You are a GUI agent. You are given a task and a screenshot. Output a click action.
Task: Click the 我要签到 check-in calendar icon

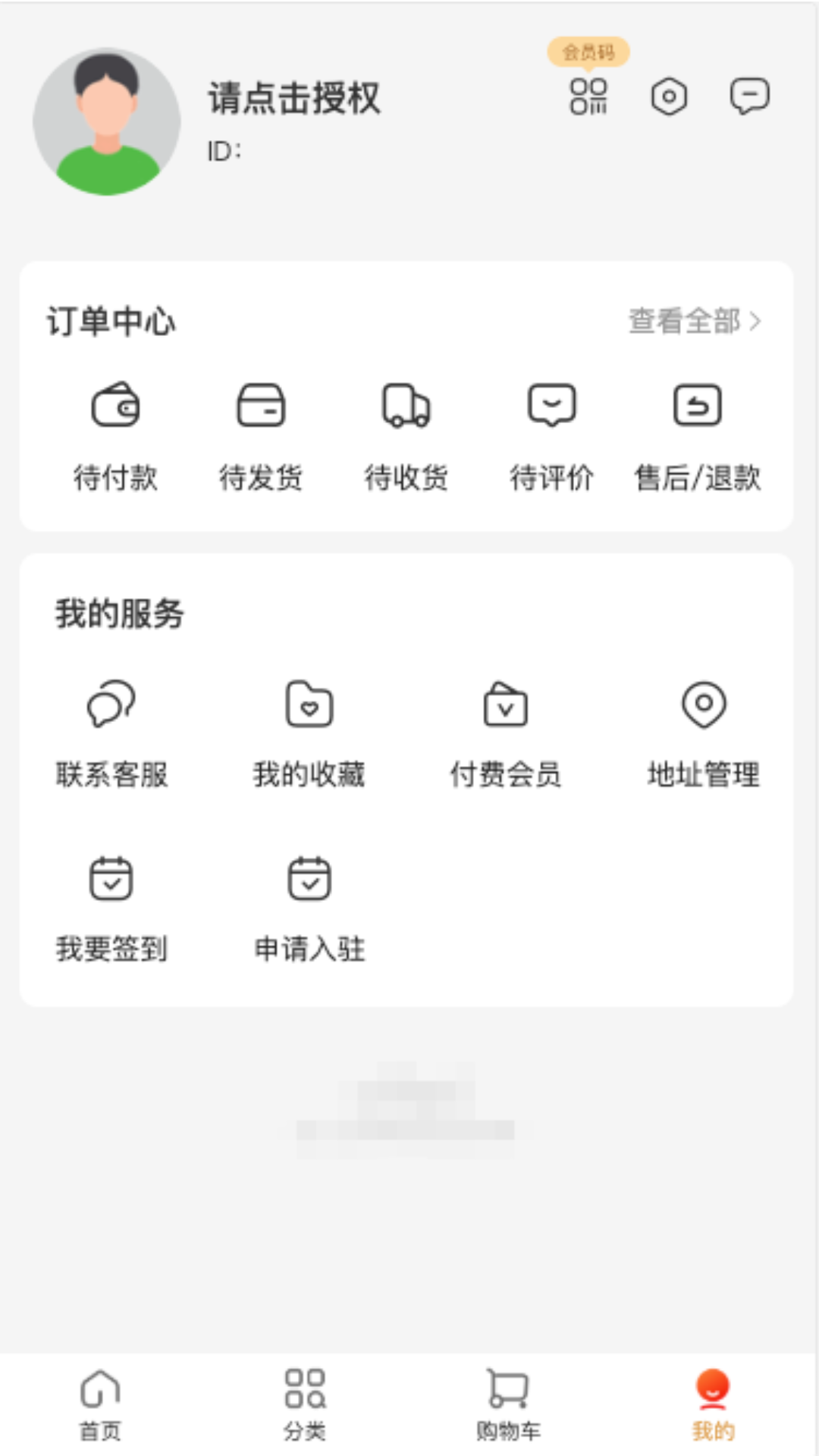point(112,878)
